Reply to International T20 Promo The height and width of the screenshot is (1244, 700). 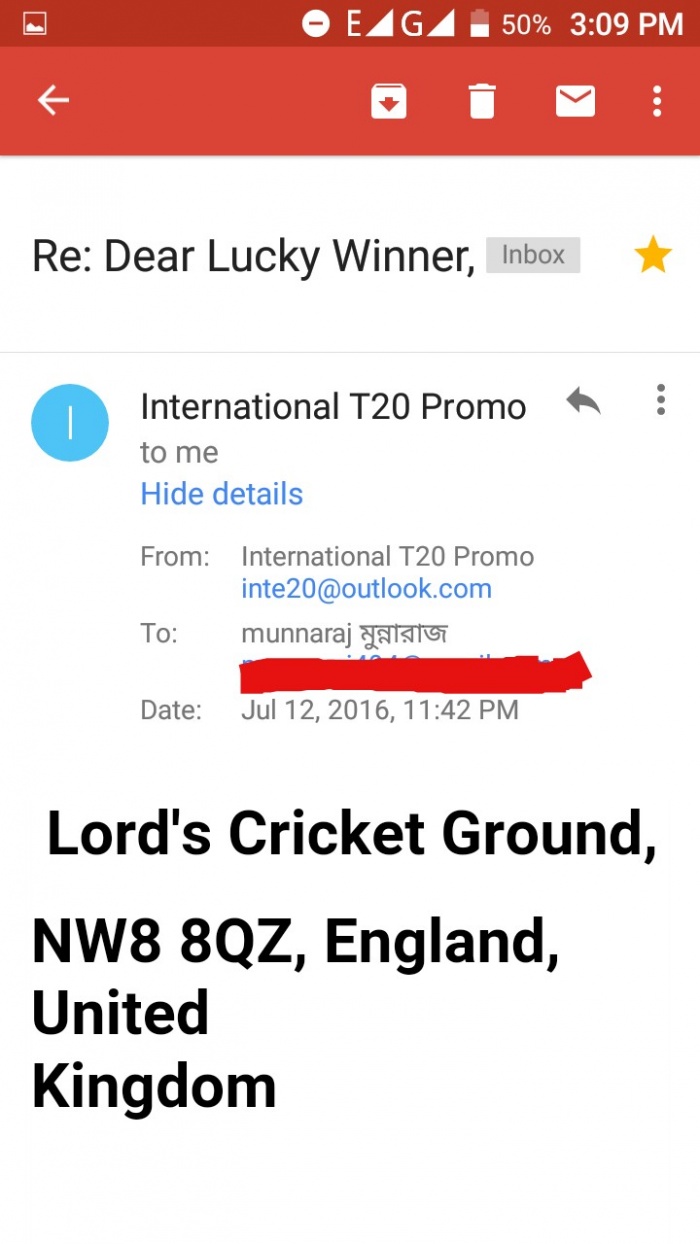click(583, 401)
